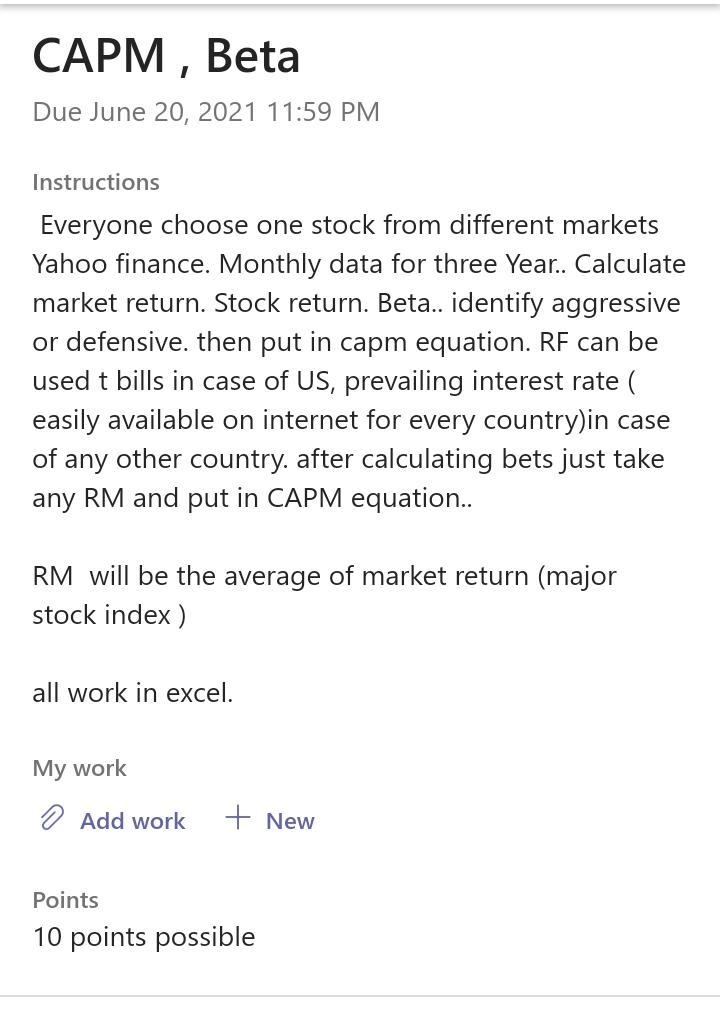
Task: Click the Instructions heading
Action: pos(96,182)
